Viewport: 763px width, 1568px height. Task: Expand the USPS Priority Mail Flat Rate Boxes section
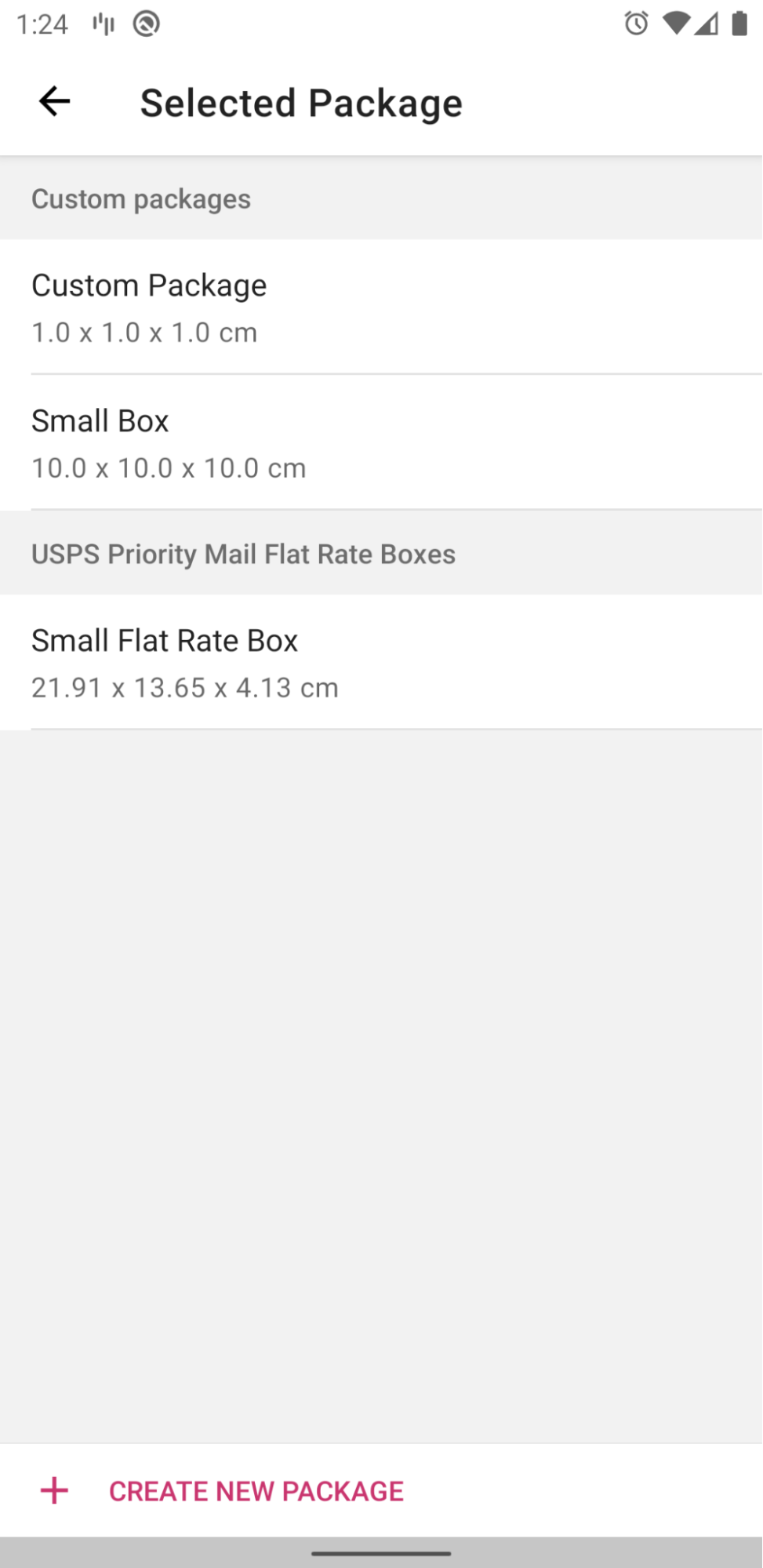pos(243,553)
